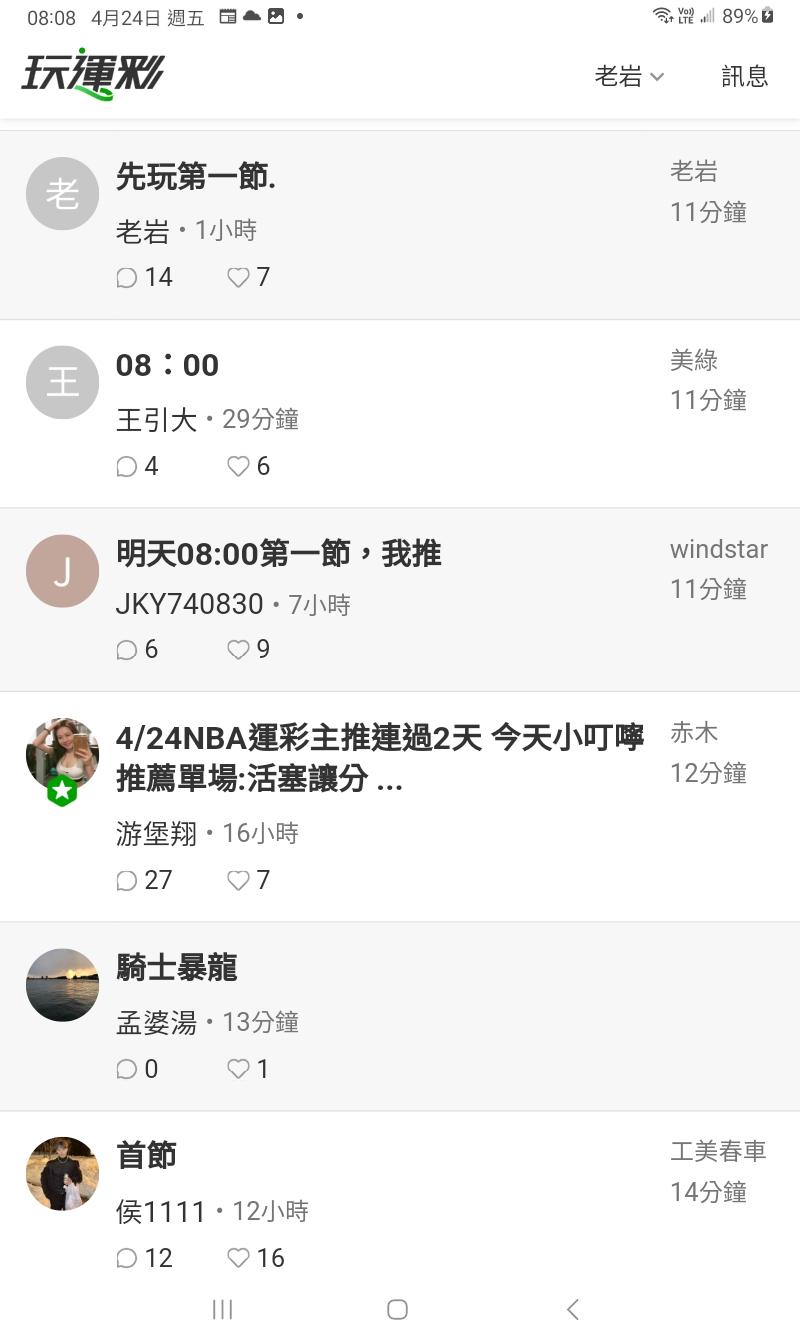View 孟婆湯's avatar profile
The width and height of the screenshot is (800, 1340).
pyautogui.click(x=62, y=984)
